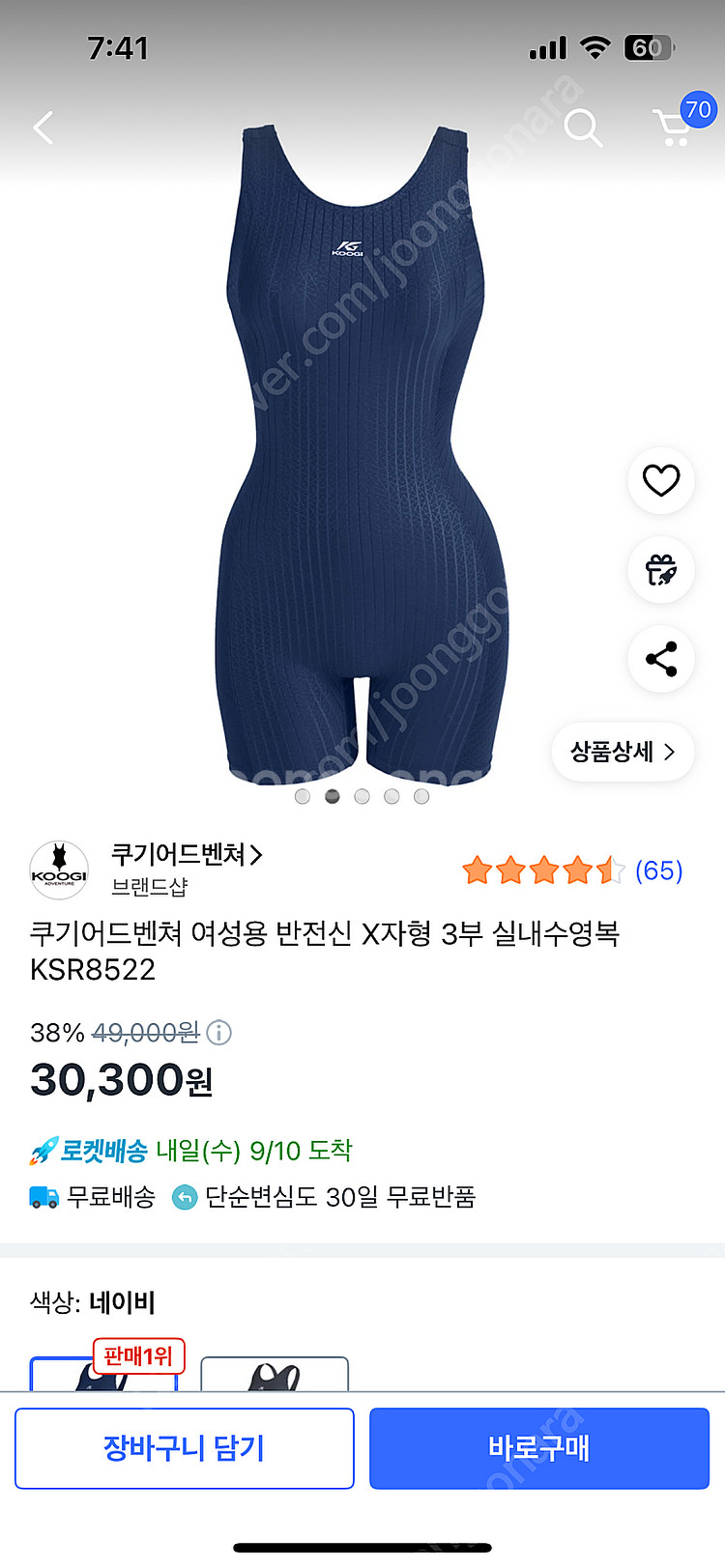Open 상품상세 product details
This screenshot has width=725, height=1568.
623,752
